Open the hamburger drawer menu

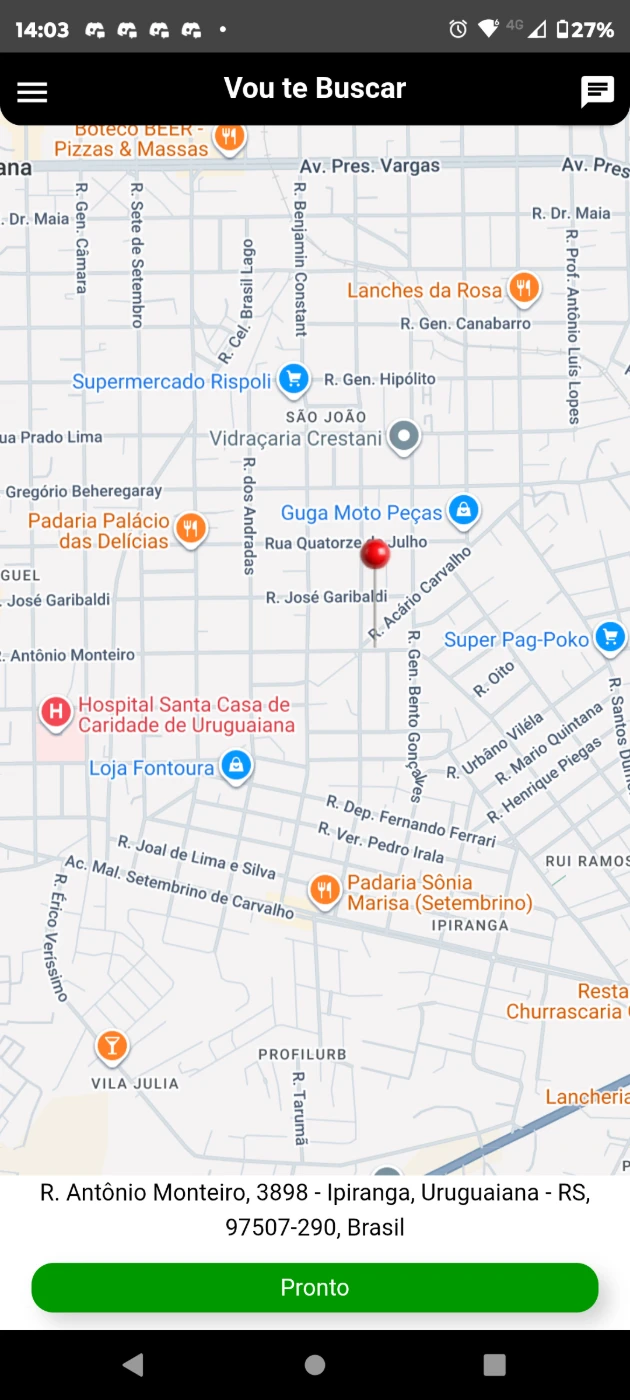point(32,91)
